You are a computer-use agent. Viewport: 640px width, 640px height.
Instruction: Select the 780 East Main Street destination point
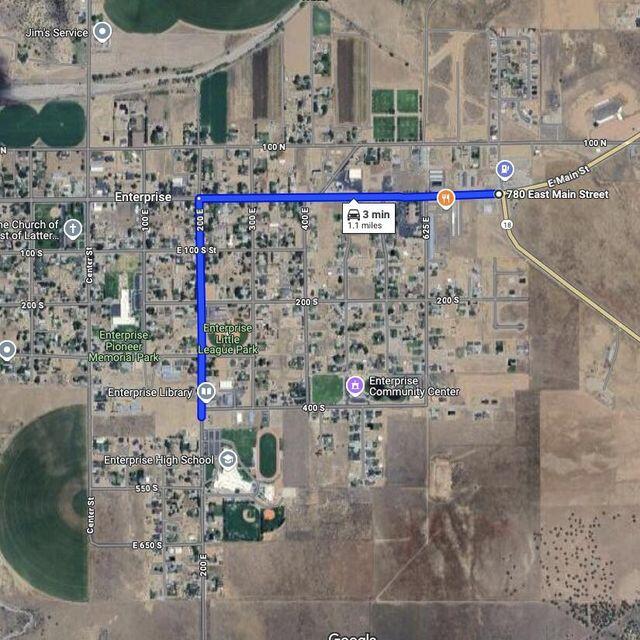[x=499, y=194]
